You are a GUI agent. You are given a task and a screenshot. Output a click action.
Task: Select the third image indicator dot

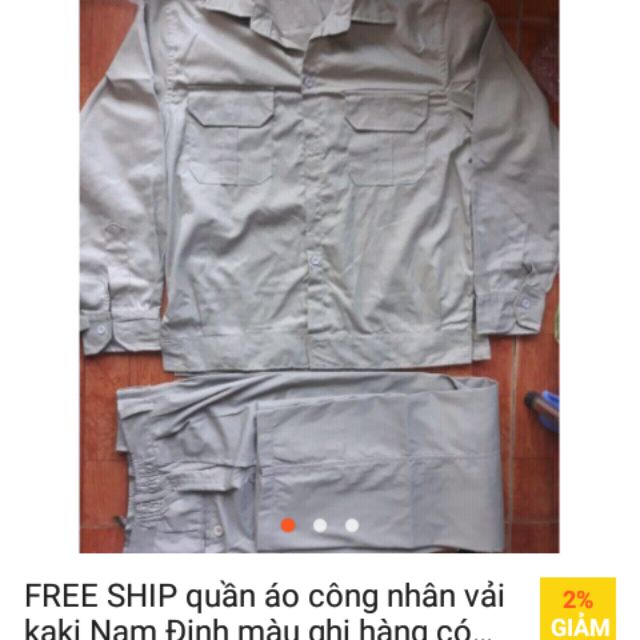(352, 525)
